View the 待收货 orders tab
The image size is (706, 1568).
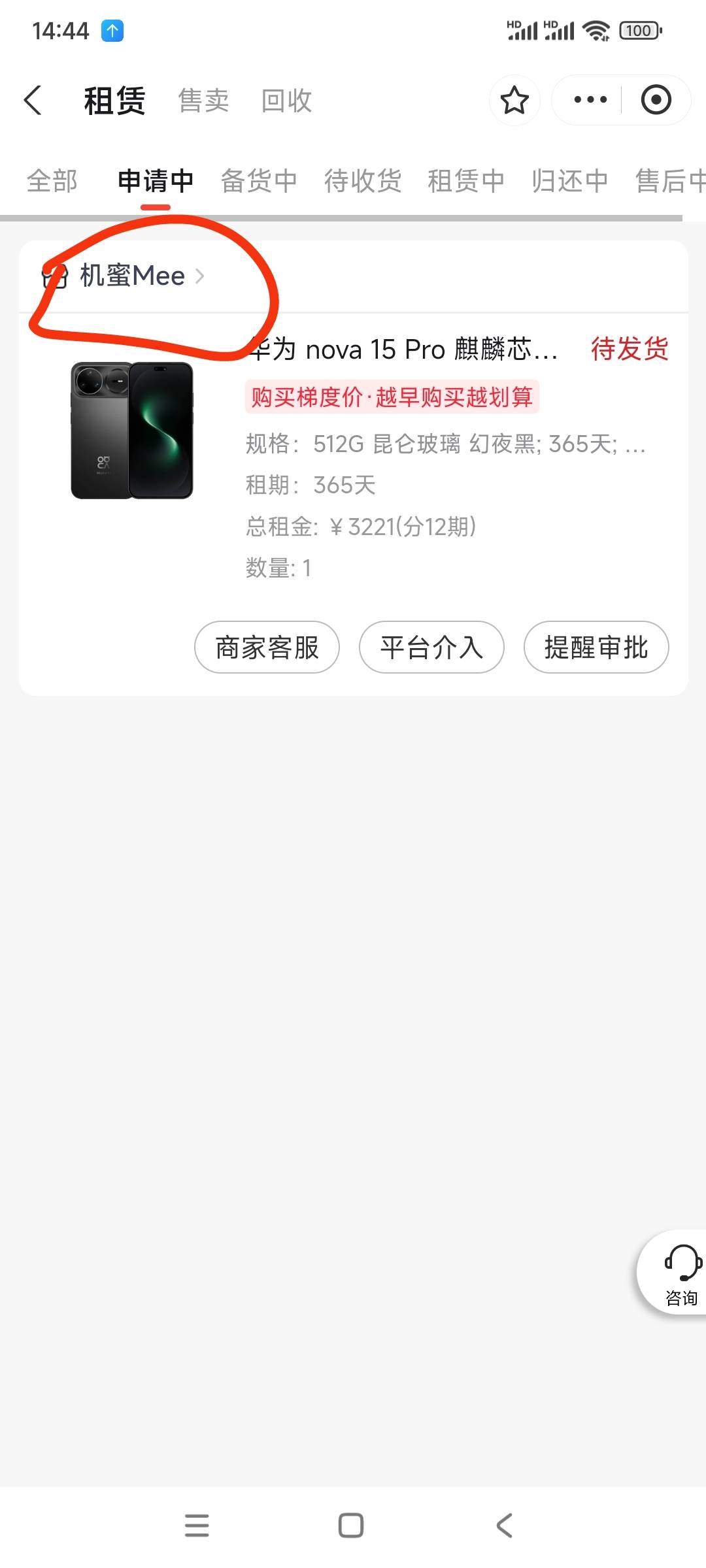363,181
